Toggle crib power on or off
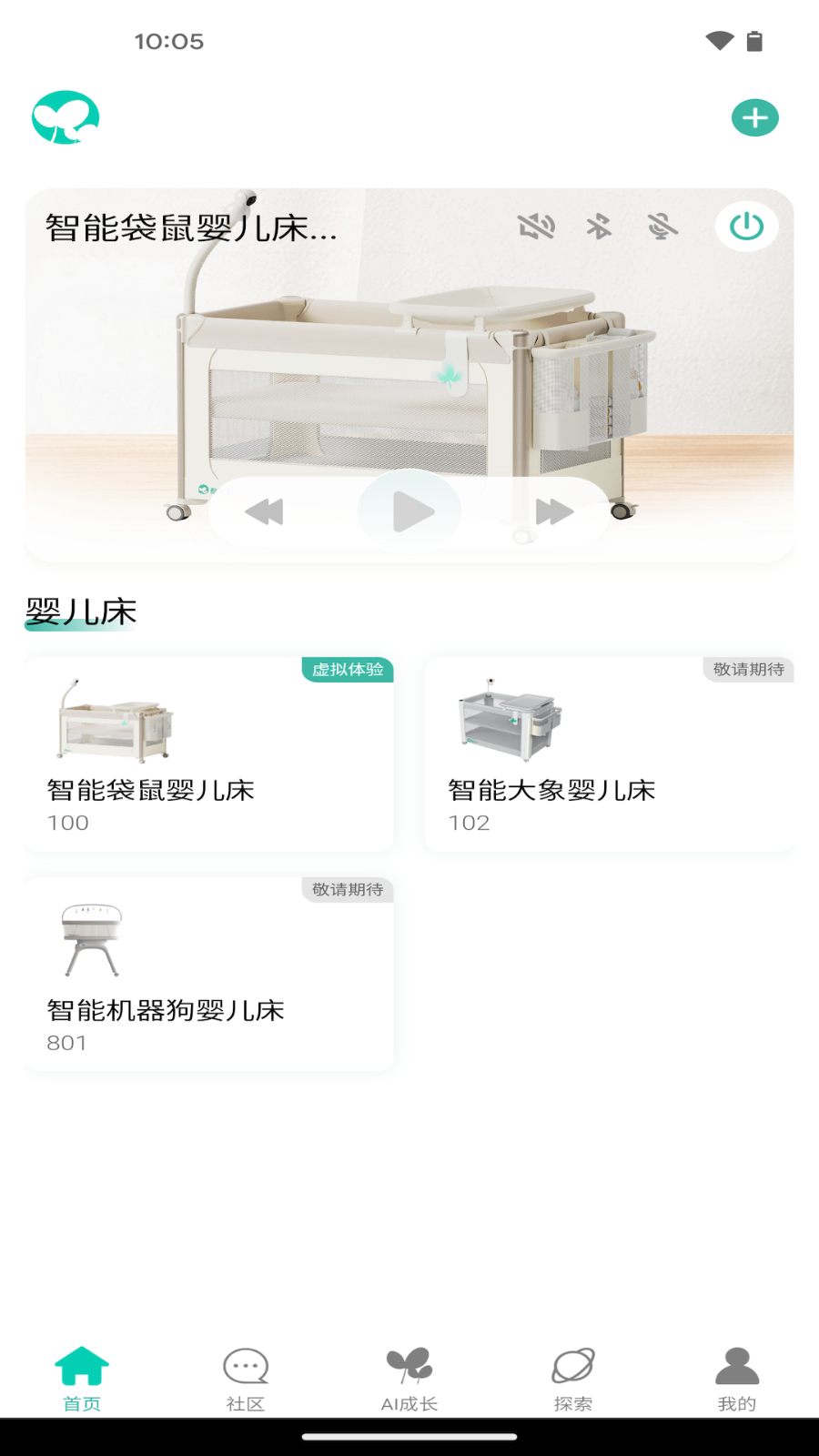819x1456 pixels. (745, 225)
